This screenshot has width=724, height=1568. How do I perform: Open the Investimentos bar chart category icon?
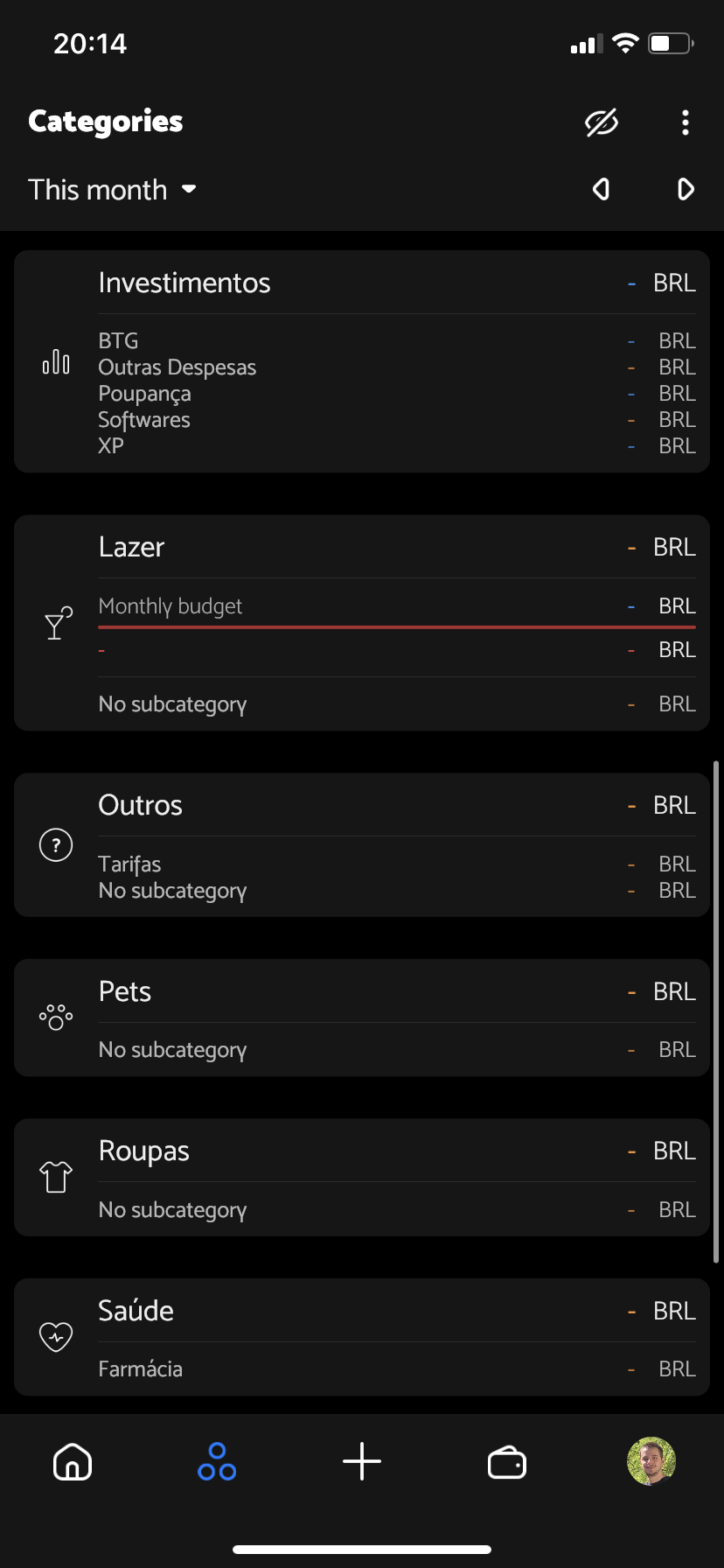[56, 361]
